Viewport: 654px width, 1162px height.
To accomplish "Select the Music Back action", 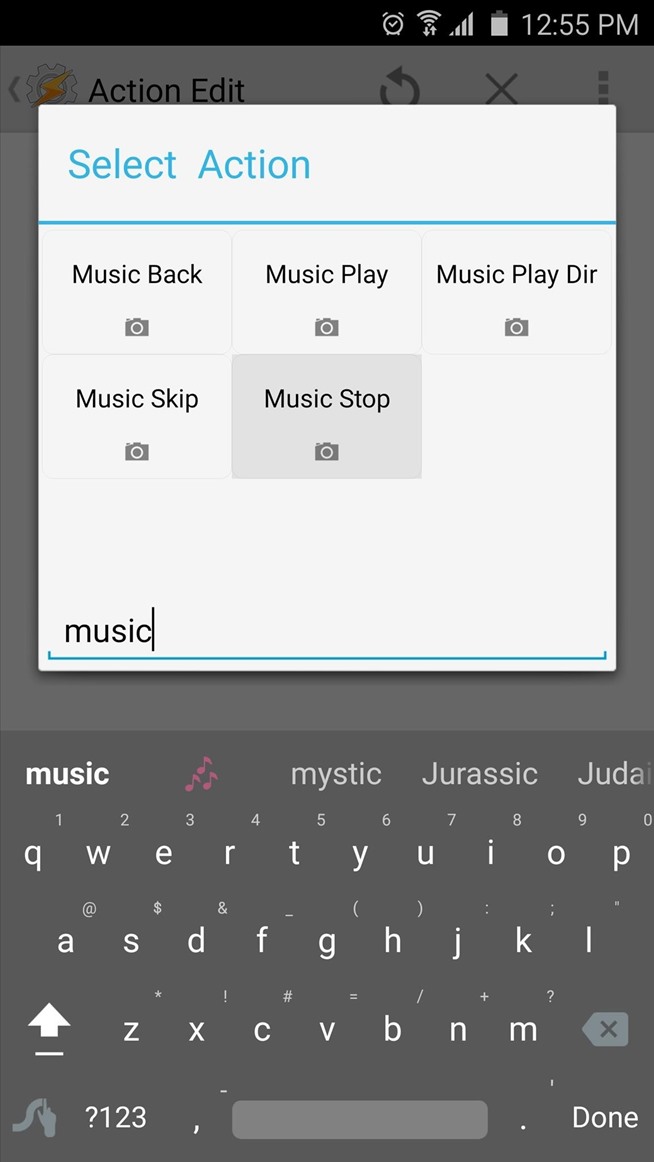I will click(137, 292).
